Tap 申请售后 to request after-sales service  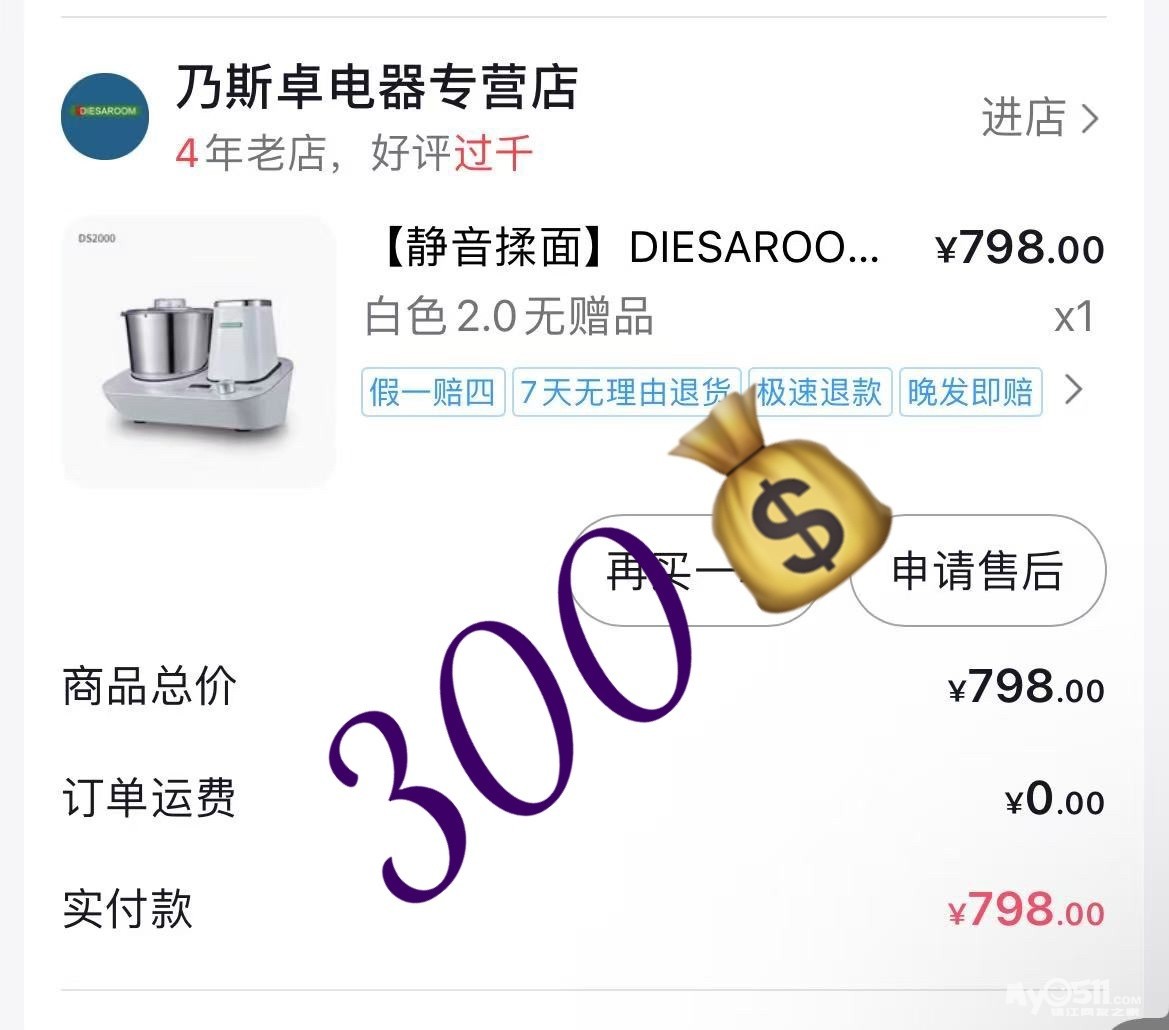point(977,572)
